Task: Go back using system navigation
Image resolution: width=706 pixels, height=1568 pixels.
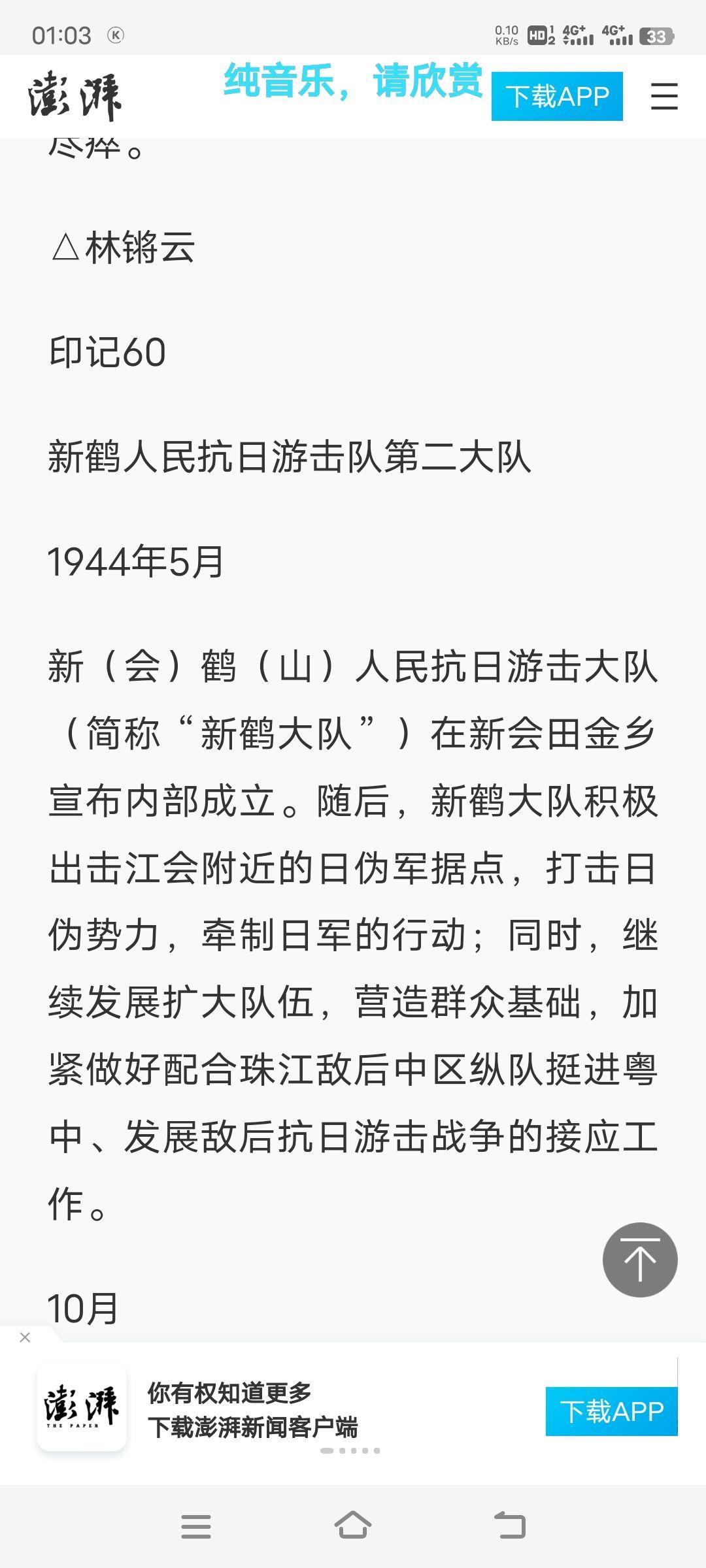Action: point(510,1526)
